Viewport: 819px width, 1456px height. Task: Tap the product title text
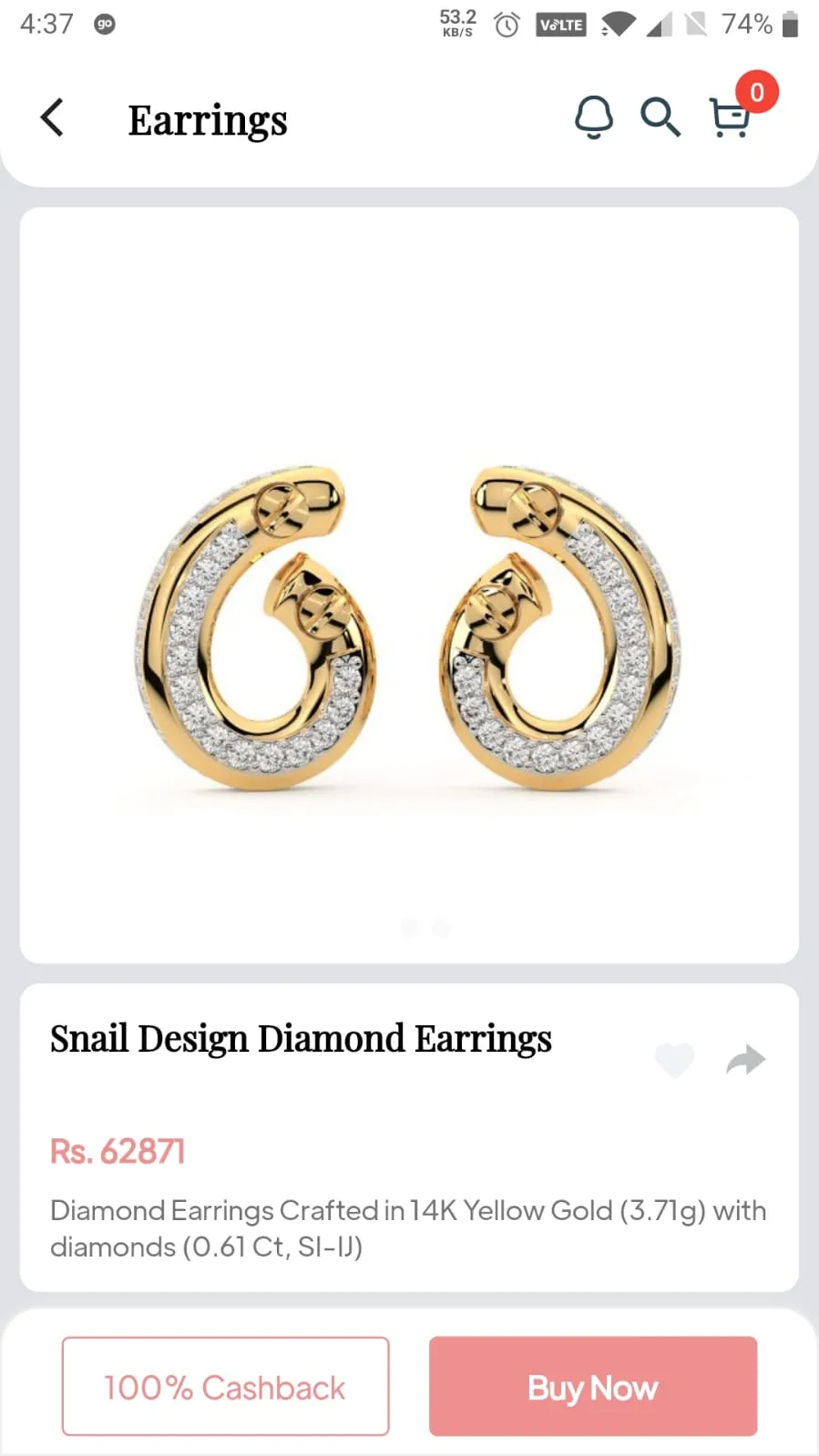coord(301,1038)
